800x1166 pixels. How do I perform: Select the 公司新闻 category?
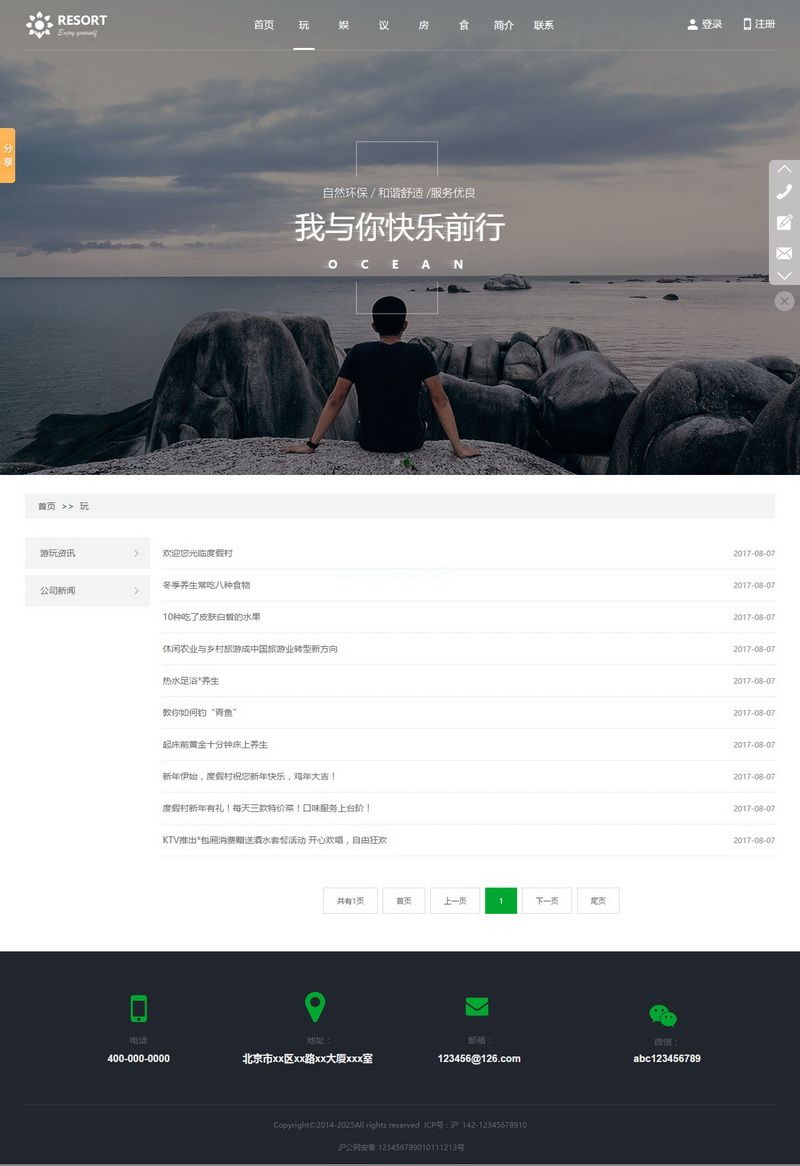[87, 591]
